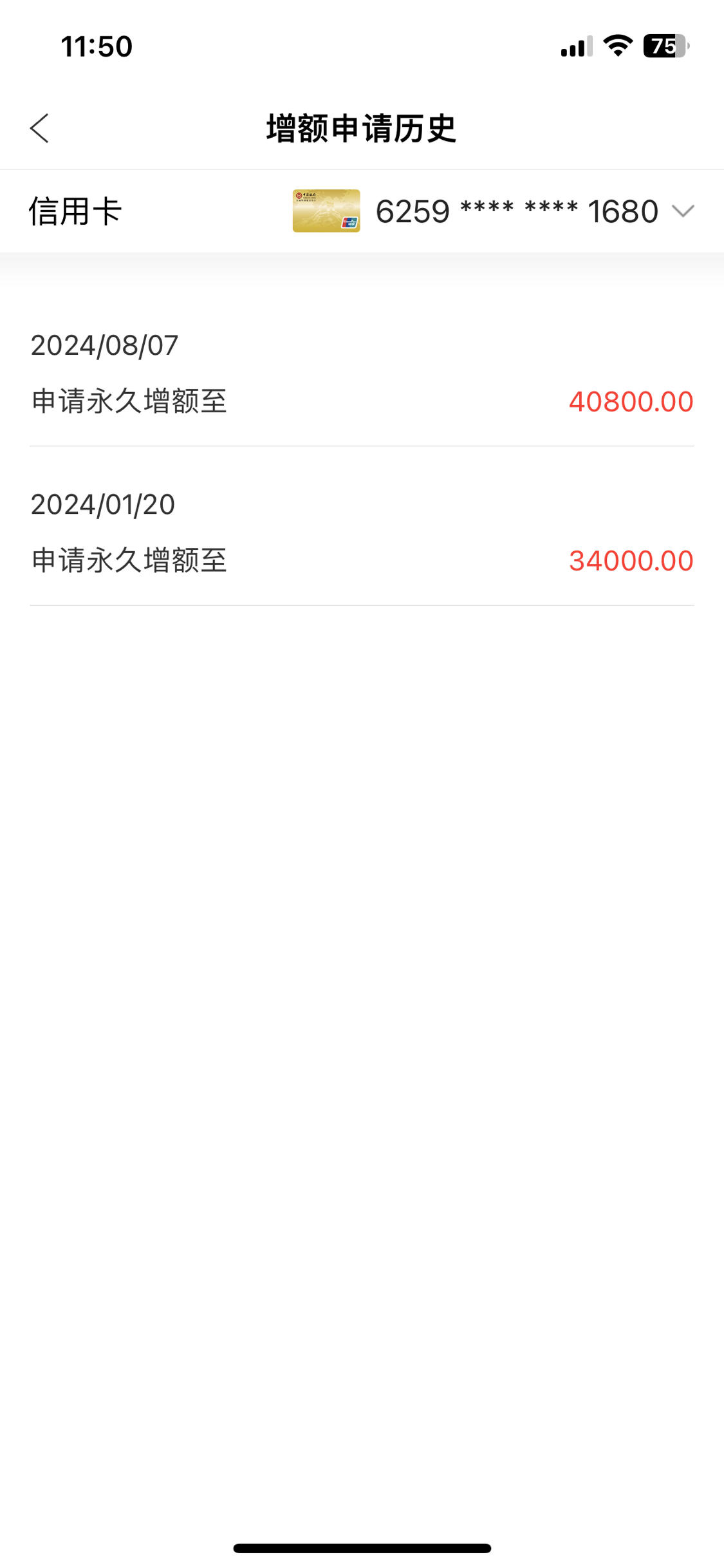
Task: Tap the battery level fill bar
Action: tap(660, 46)
